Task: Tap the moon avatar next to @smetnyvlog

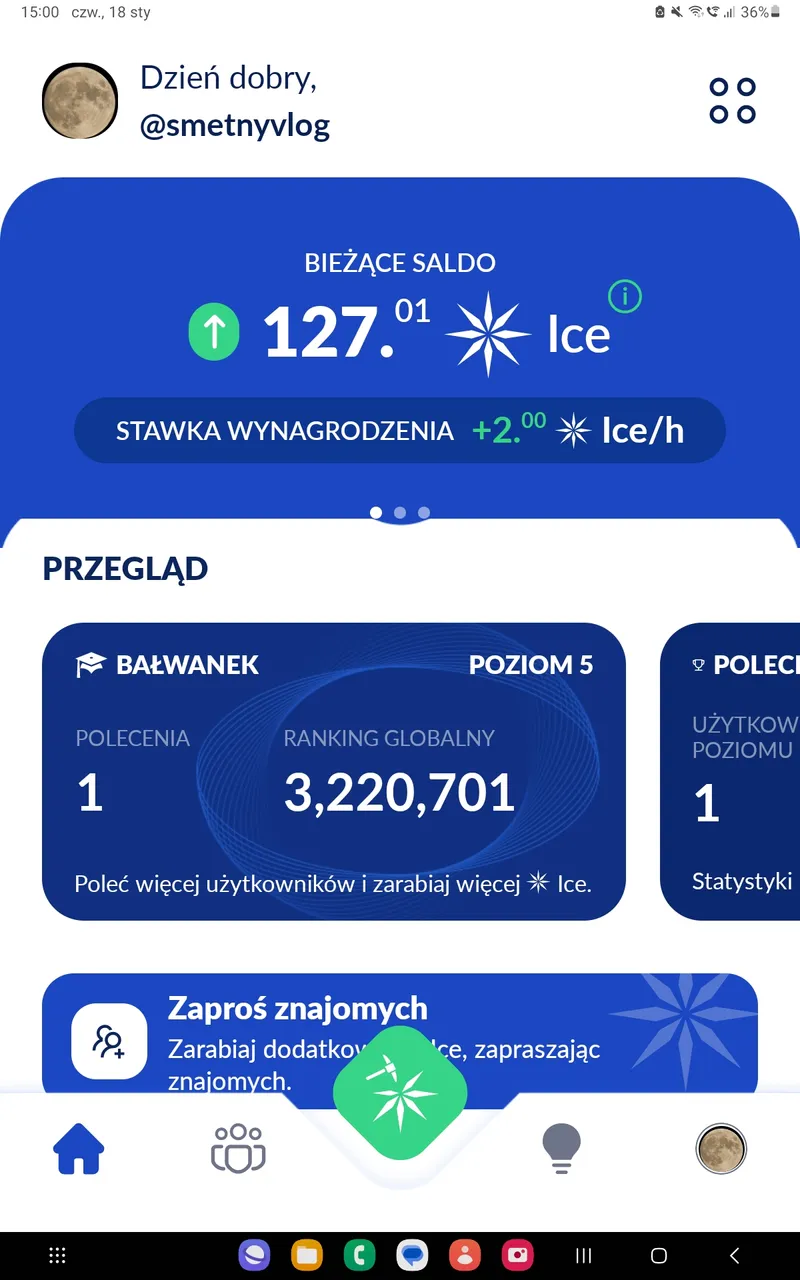Action: (x=80, y=100)
